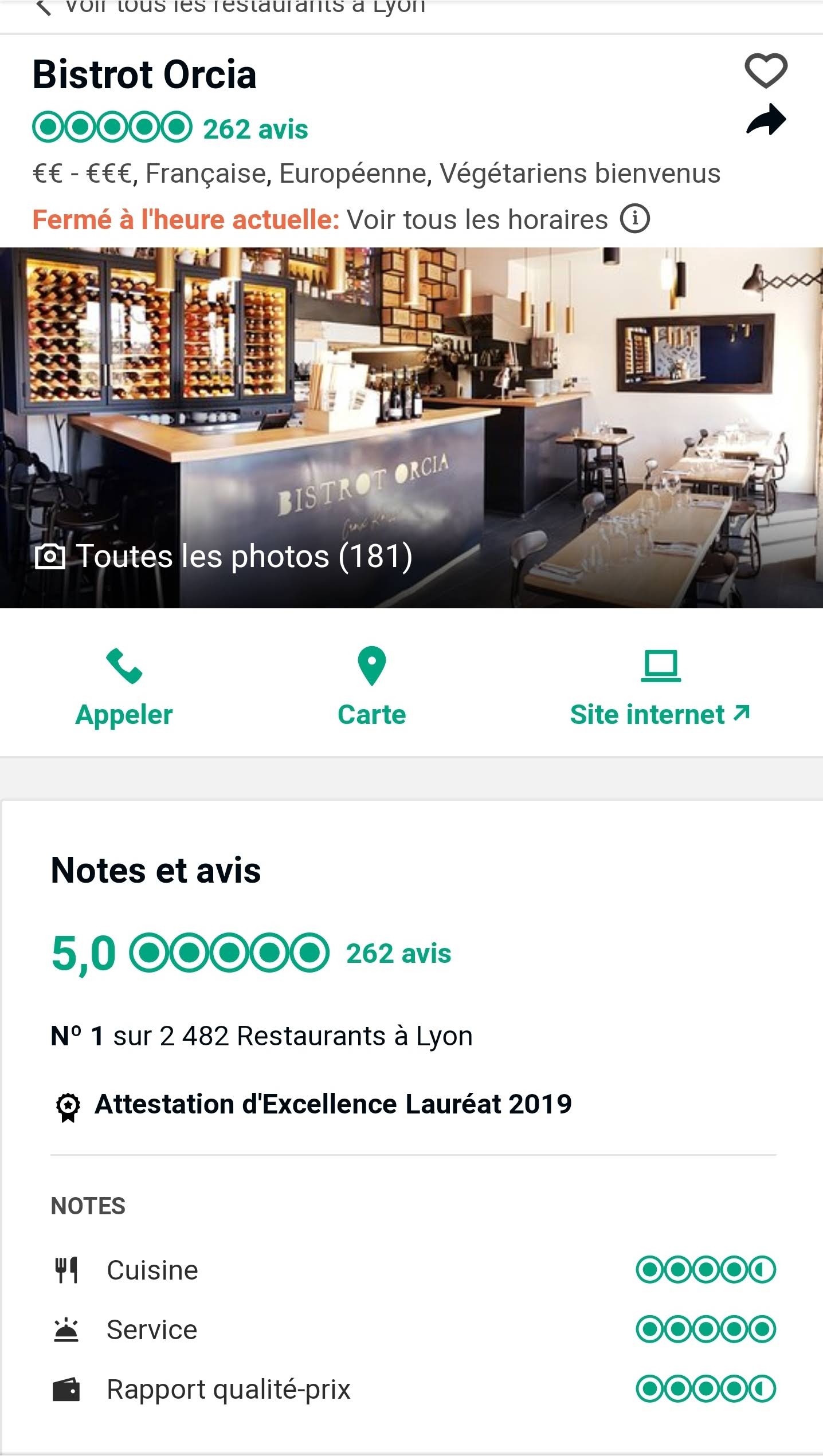Go back to all restaurants in Lyon
The width and height of the screenshot is (823, 1456).
click(x=229, y=8)
